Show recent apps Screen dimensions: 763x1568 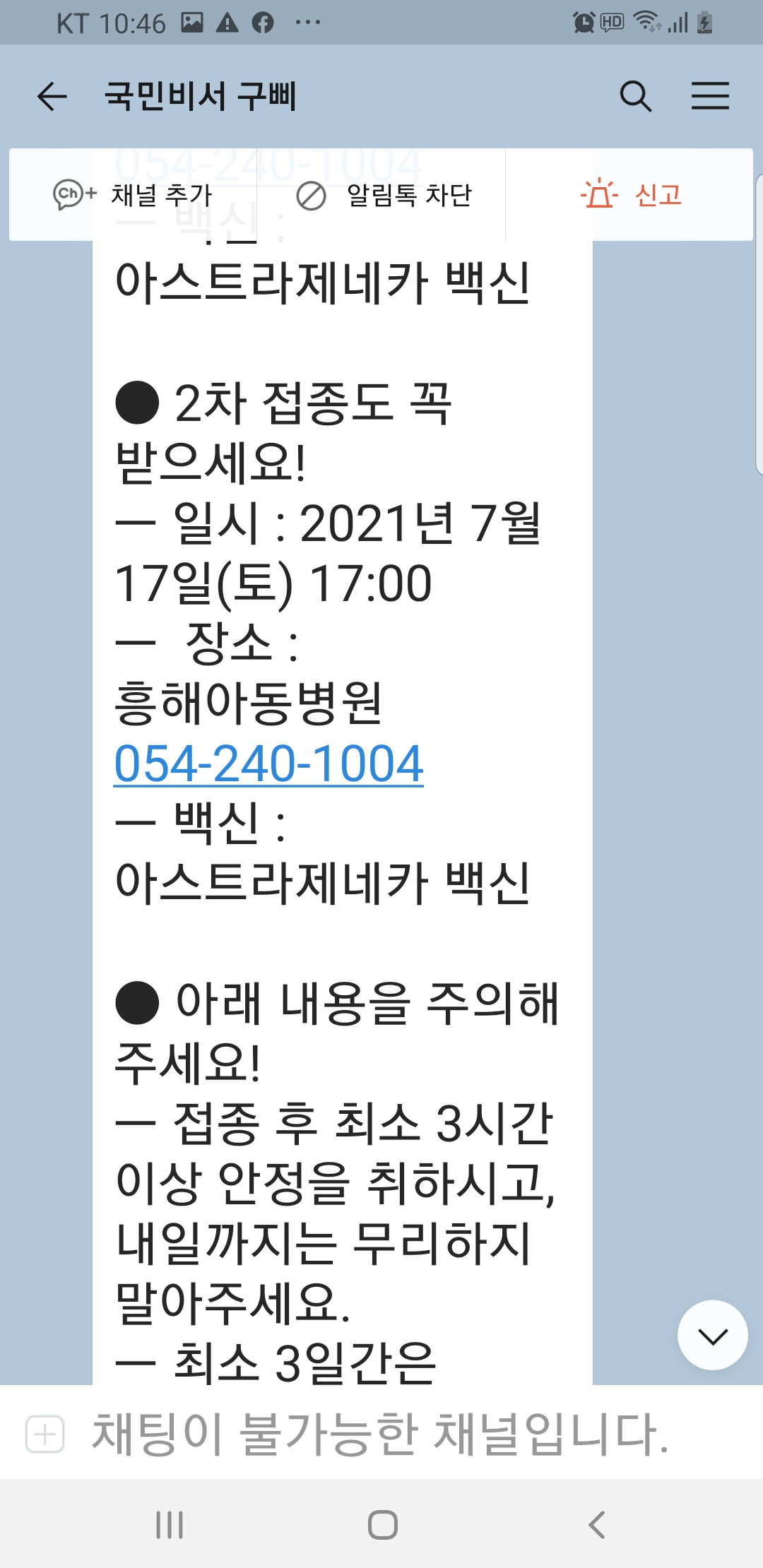[170, 1524]
